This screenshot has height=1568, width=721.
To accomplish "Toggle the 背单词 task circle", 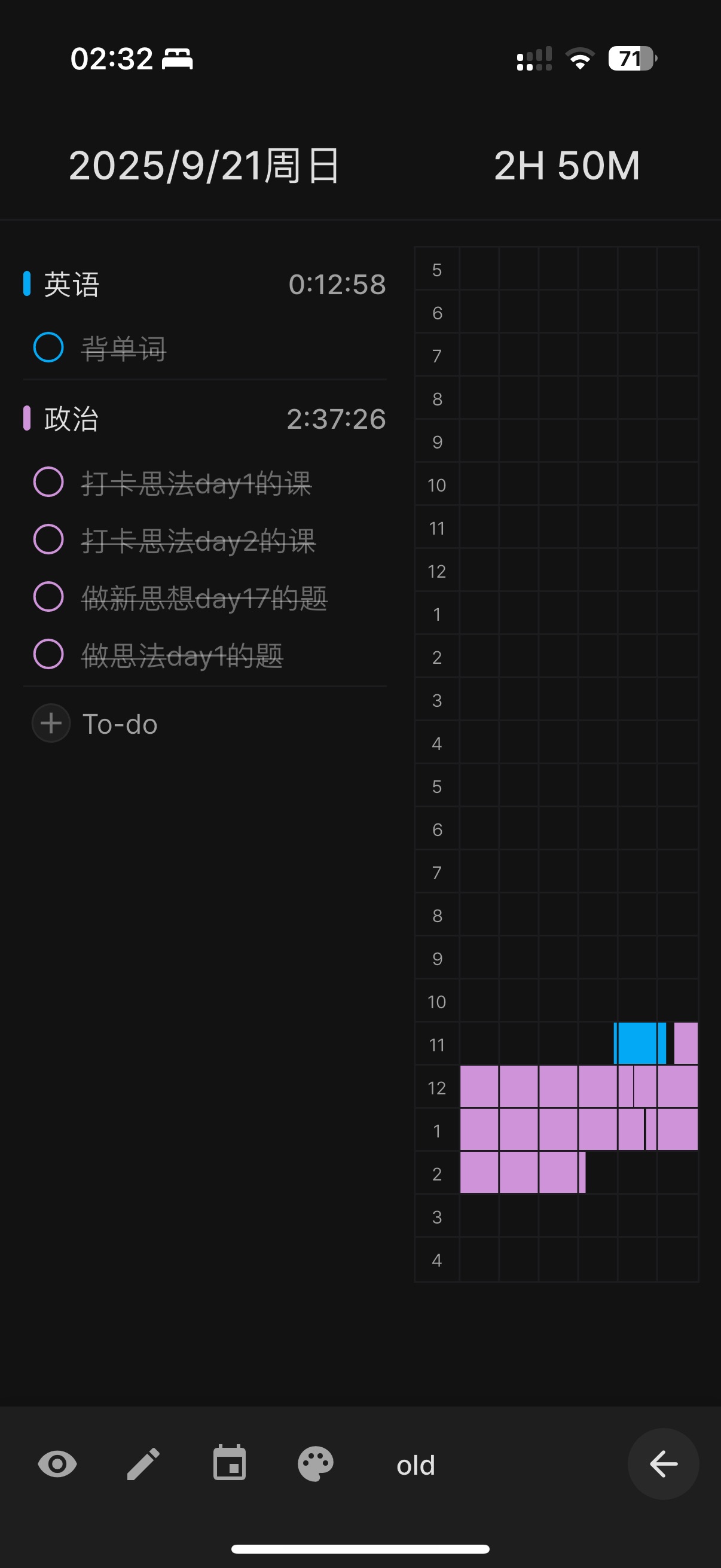I will [x=48, y=347].
